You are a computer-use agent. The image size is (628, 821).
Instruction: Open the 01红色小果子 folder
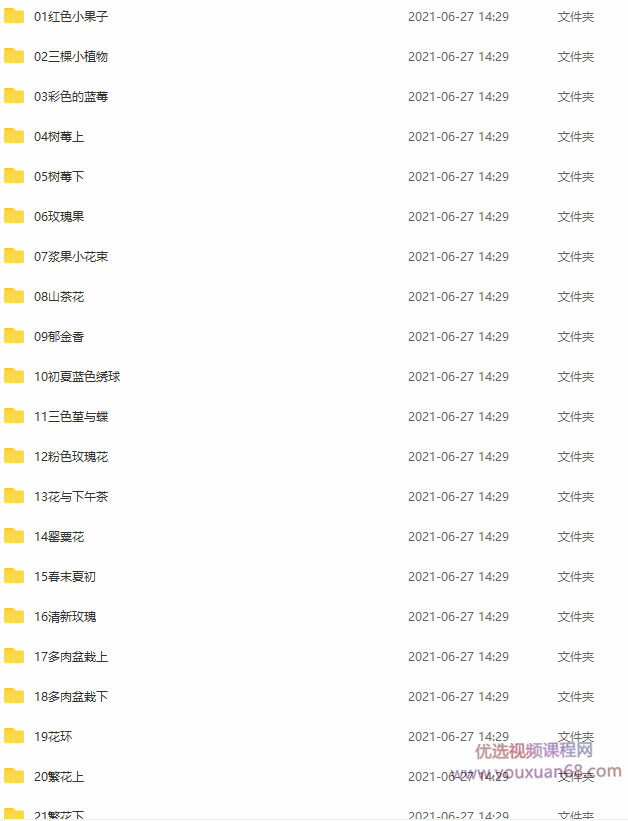70,17
